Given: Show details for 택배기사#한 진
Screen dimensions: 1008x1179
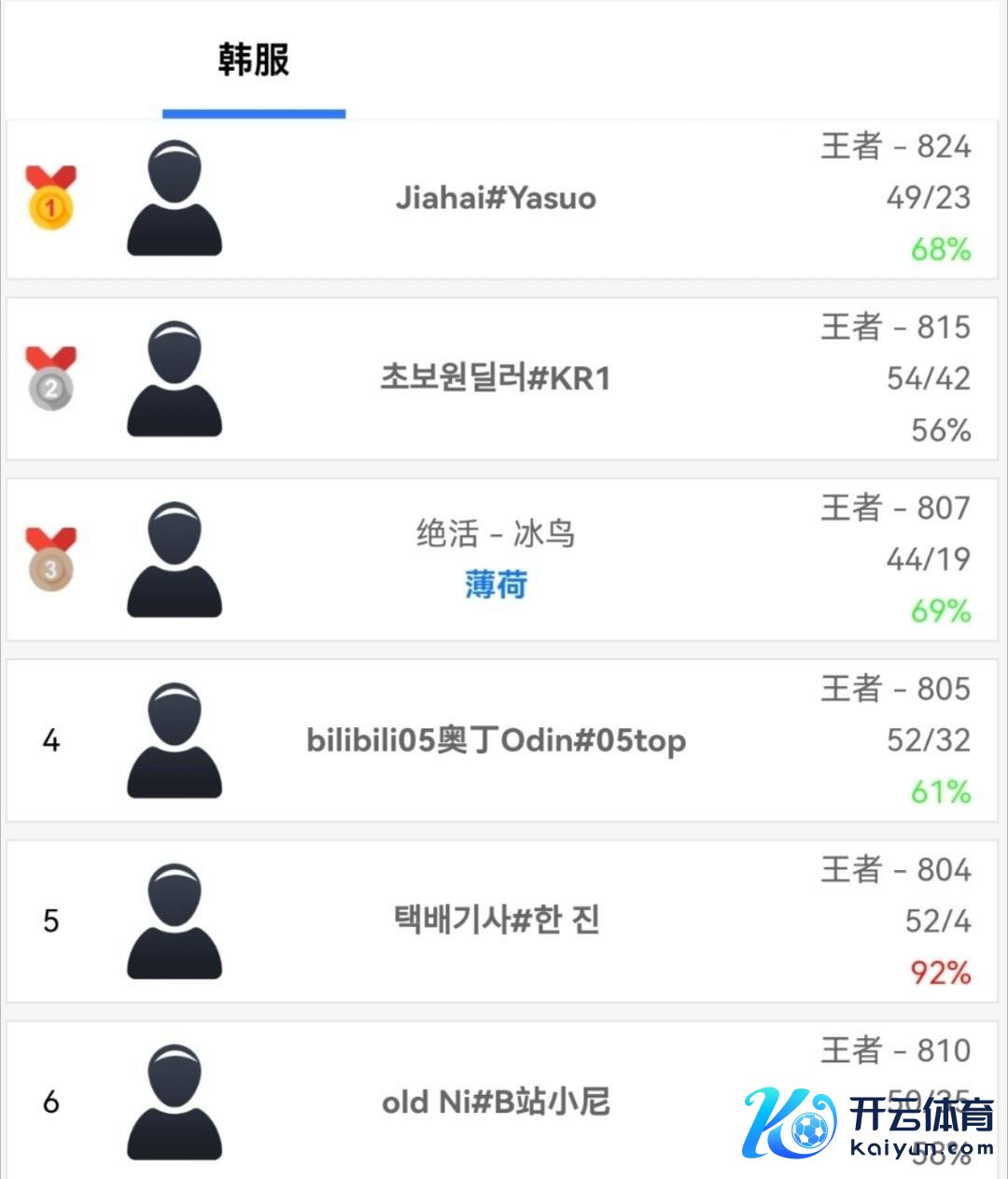Looking at the screenshot, I should pos(496,920).
